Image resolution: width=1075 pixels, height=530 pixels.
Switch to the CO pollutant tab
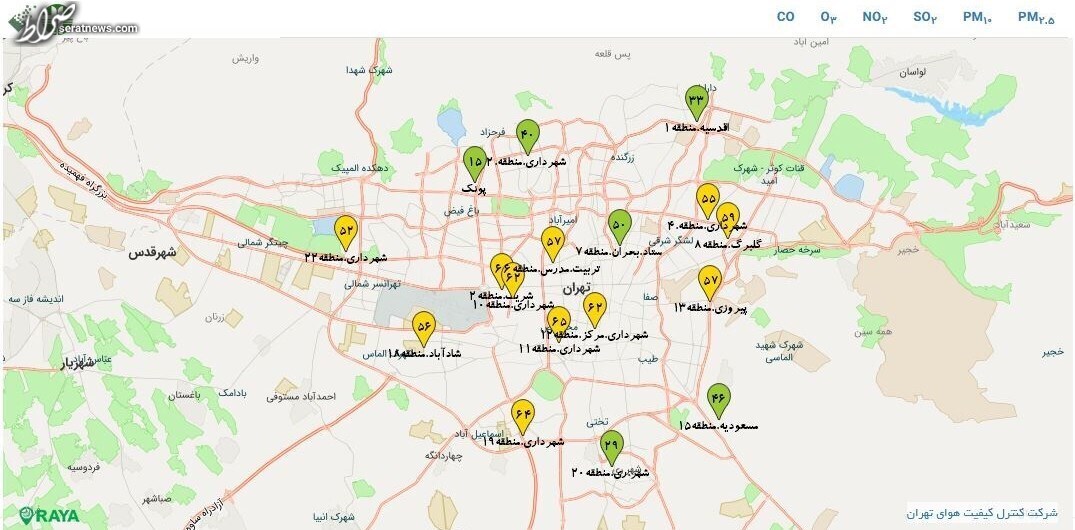tap(785, 17)
